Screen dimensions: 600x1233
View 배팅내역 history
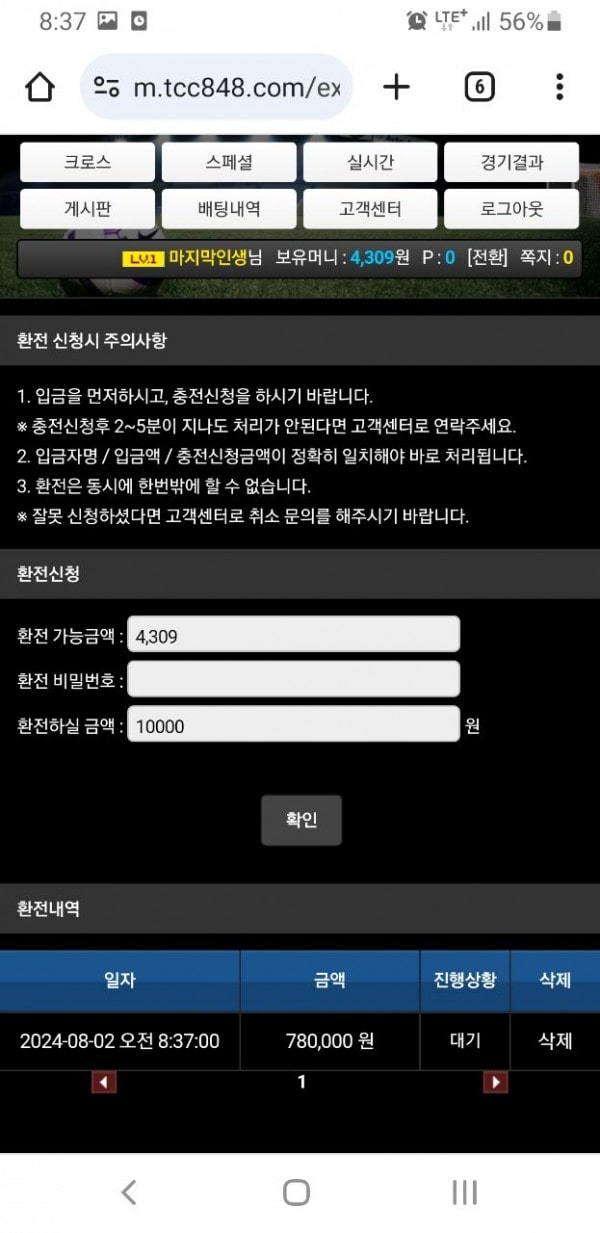tap(229, 209)
